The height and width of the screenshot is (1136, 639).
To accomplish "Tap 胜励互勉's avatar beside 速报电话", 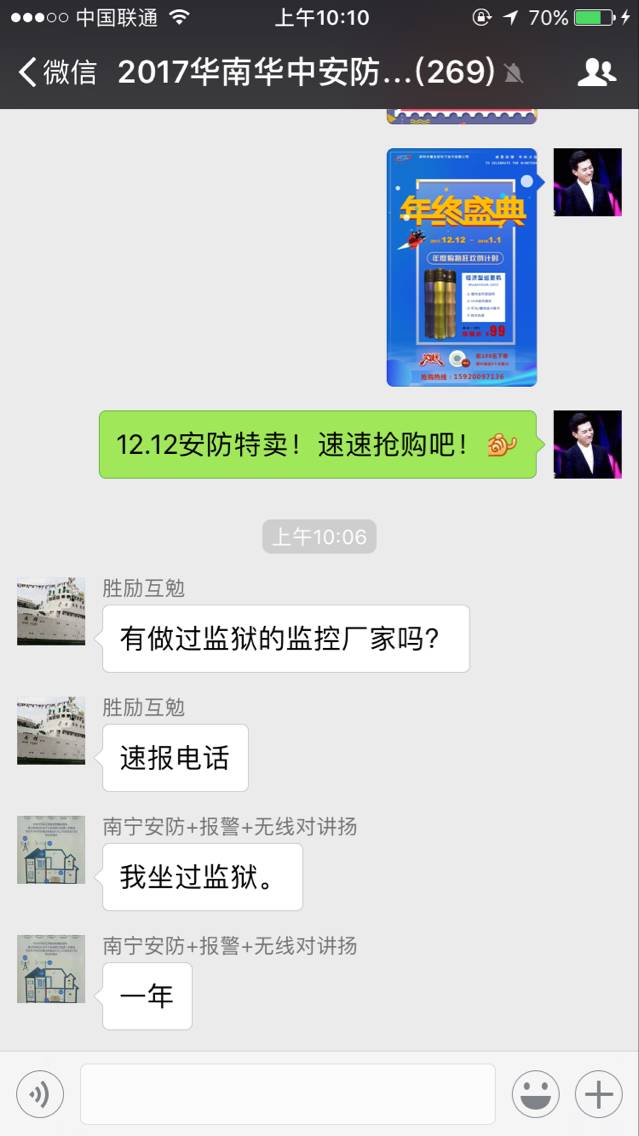I will (51, 730).
